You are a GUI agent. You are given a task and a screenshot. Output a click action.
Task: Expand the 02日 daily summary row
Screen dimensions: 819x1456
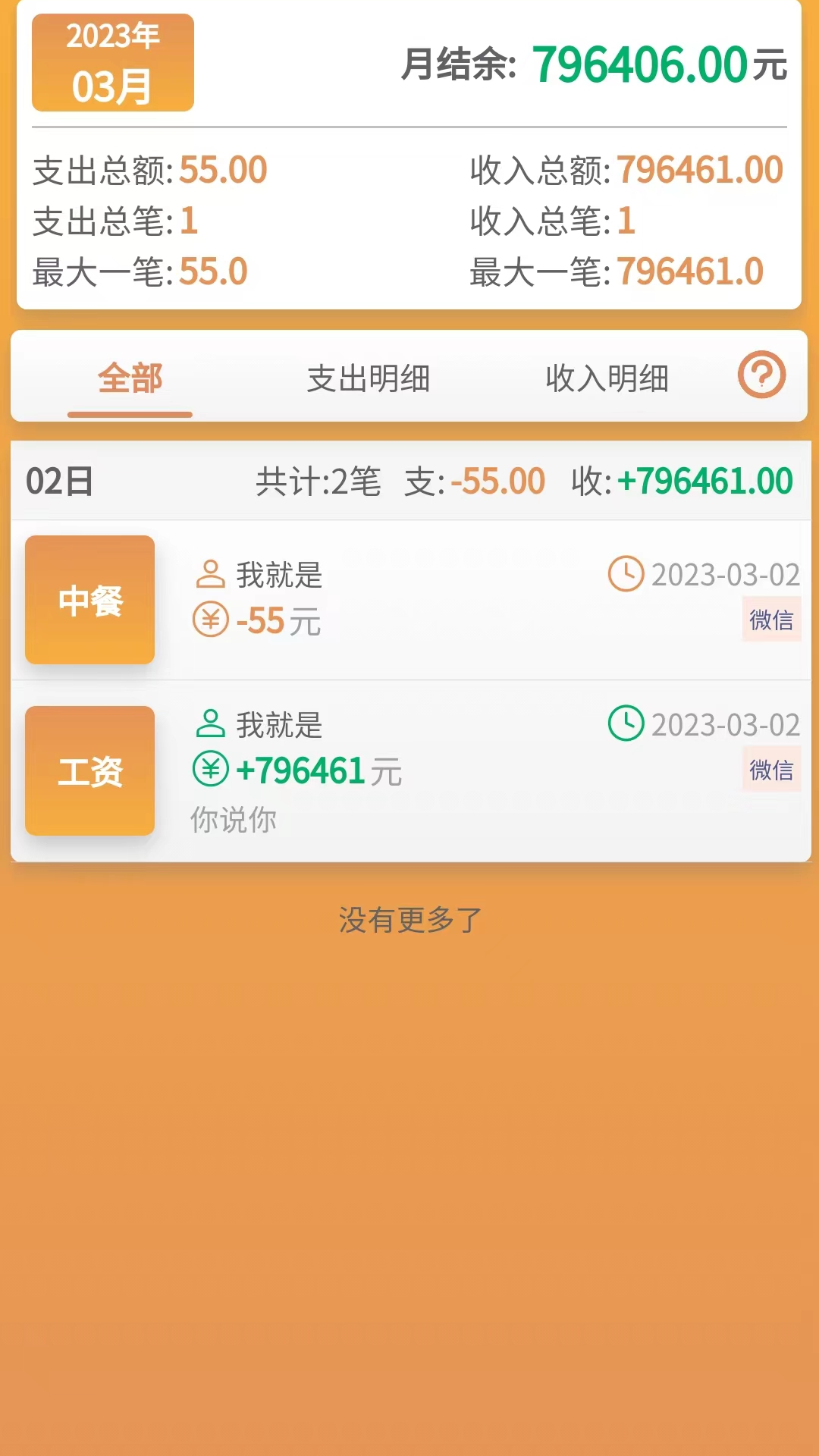click(x=409, y=479)
